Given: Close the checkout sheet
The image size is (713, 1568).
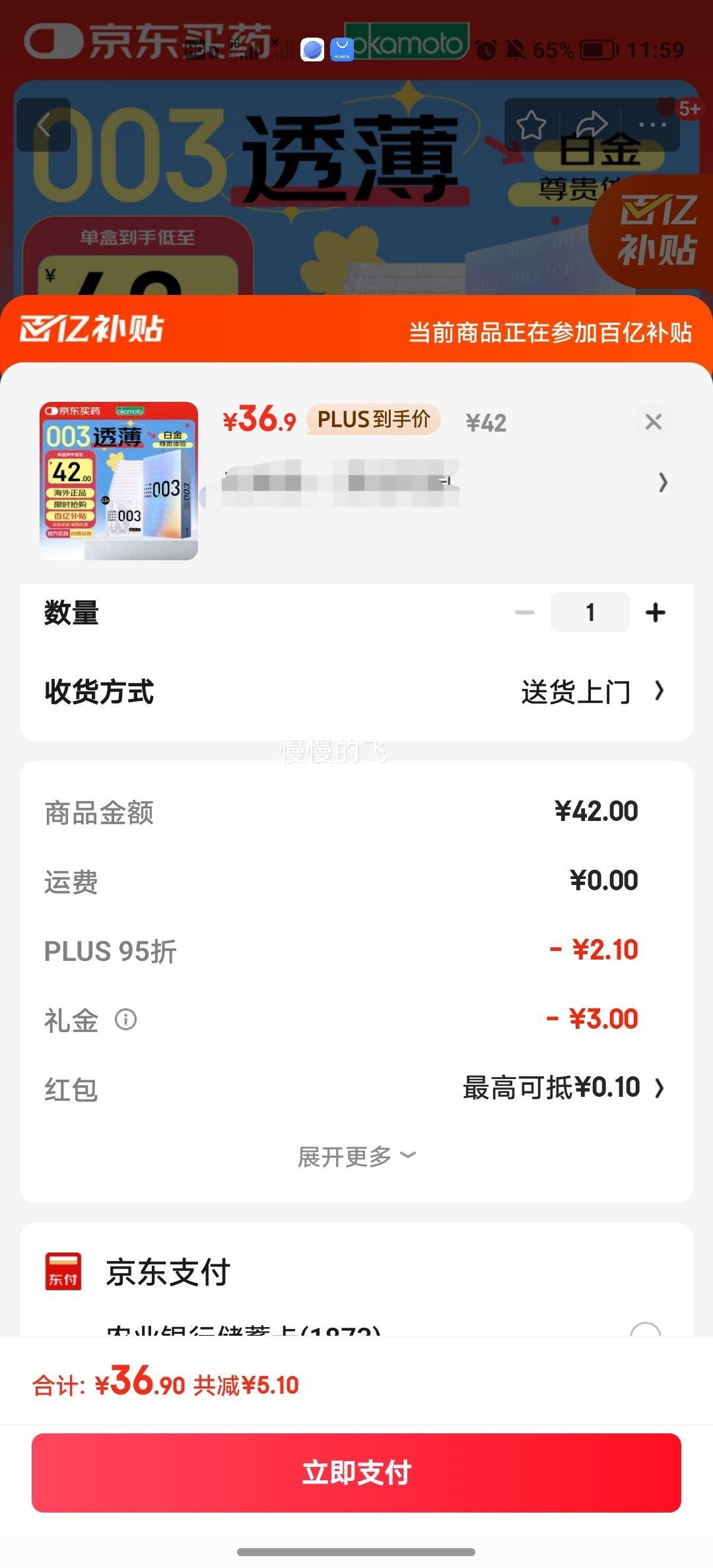Looking at the screenshot, I should [653, 422].
